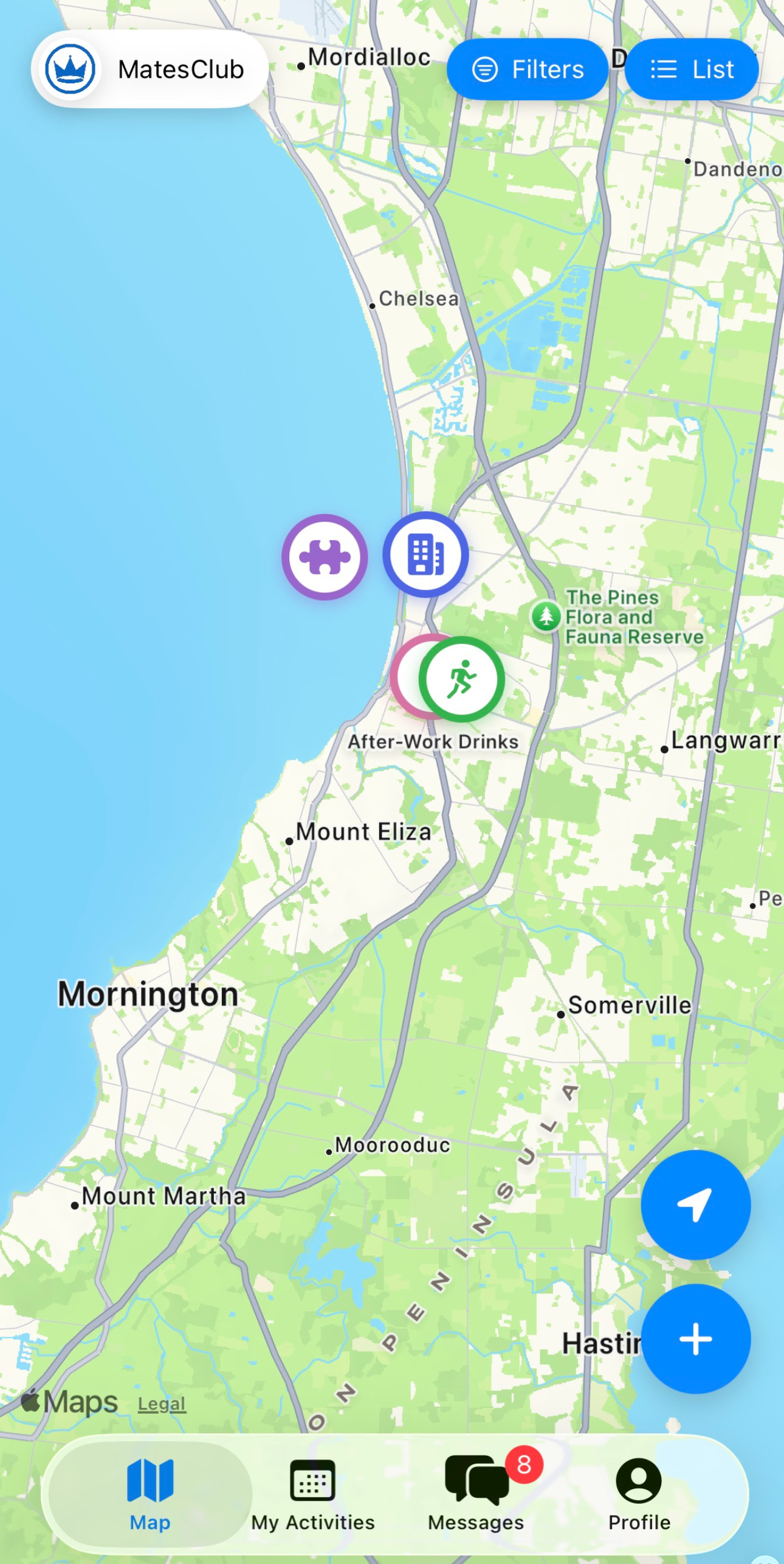Open the blue building activity pin
Image resolution: width=784 pixels, height=1564 pixels.
click(425, 555)
